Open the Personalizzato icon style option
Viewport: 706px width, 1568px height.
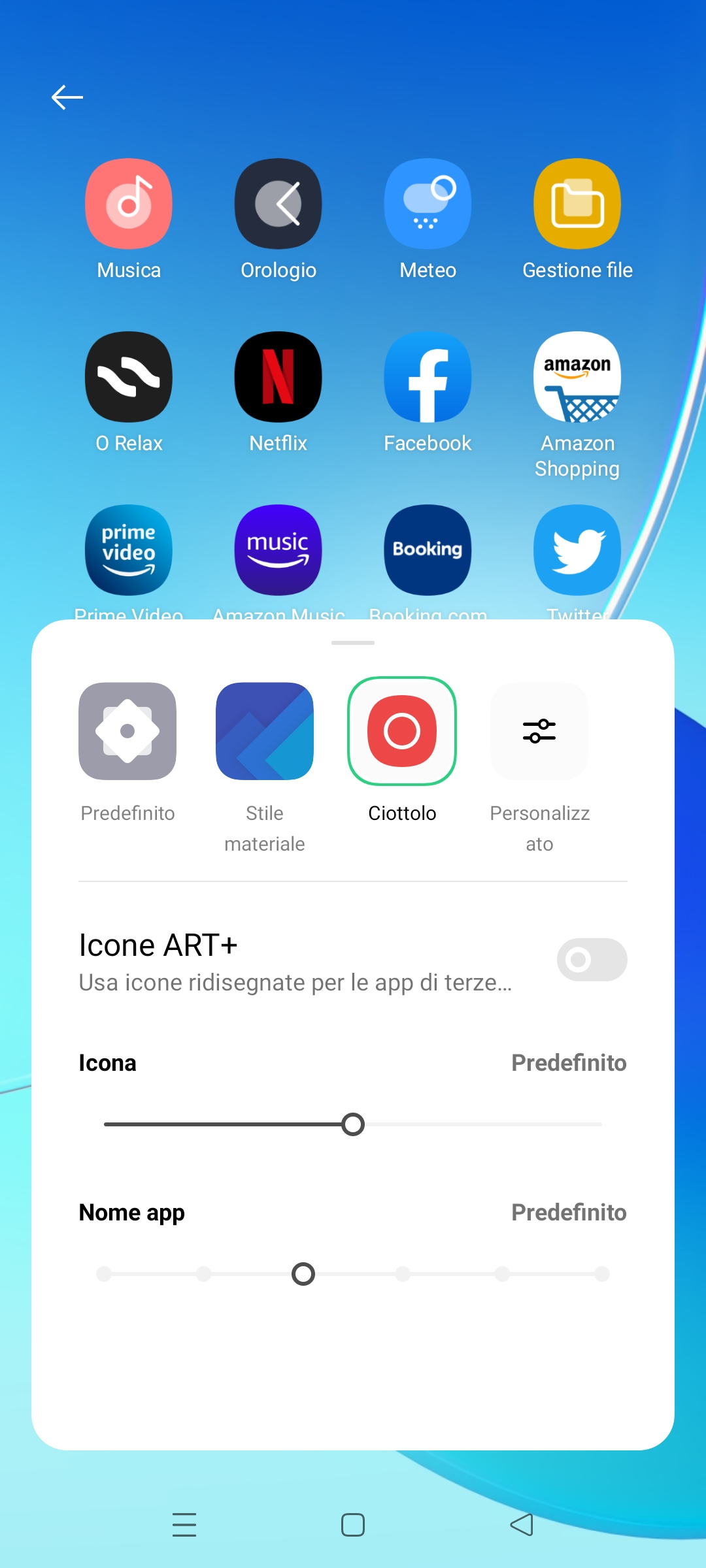click(x=539, y=732)
